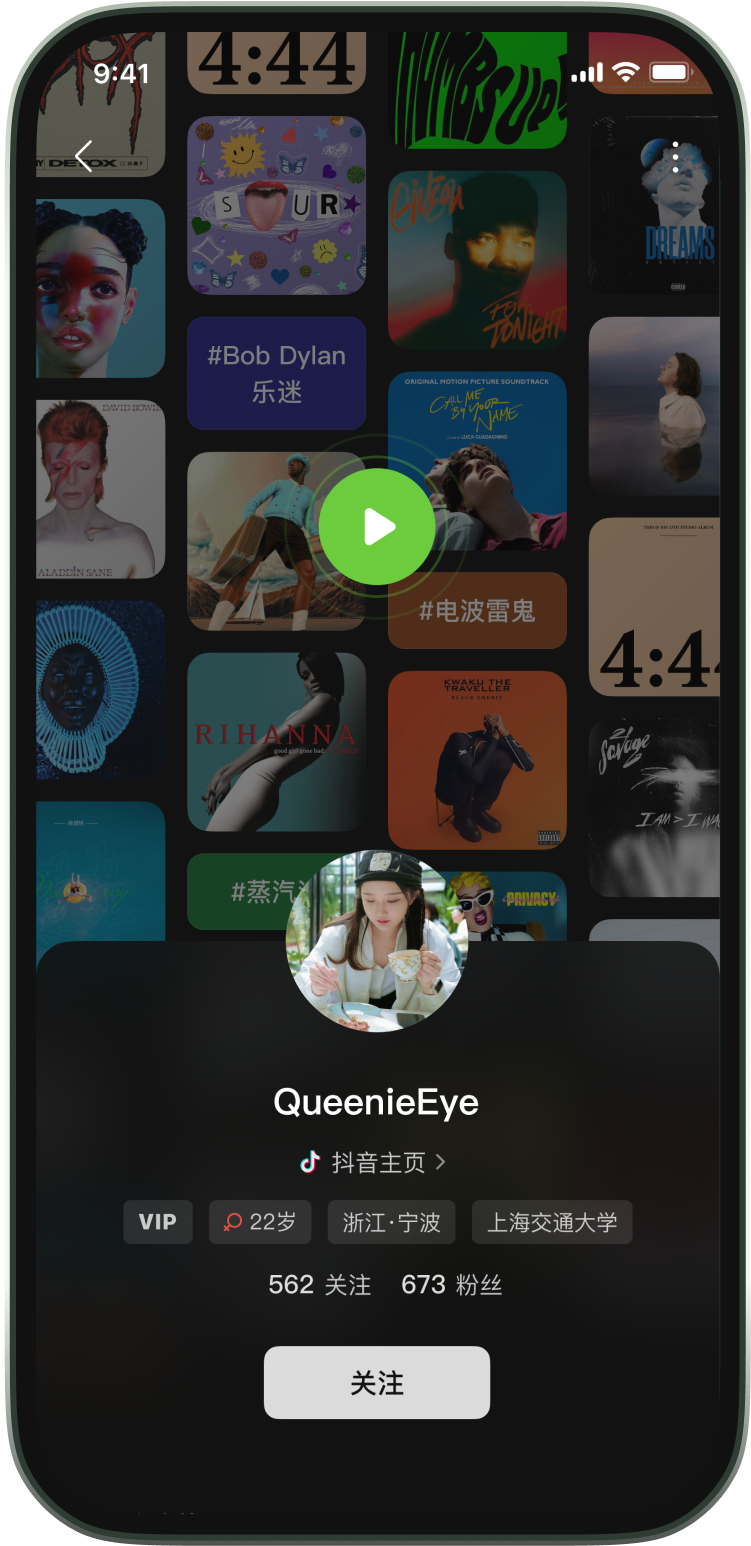Open QueenieEye's profile photo
751x1546 pixels.
(376, 941)
